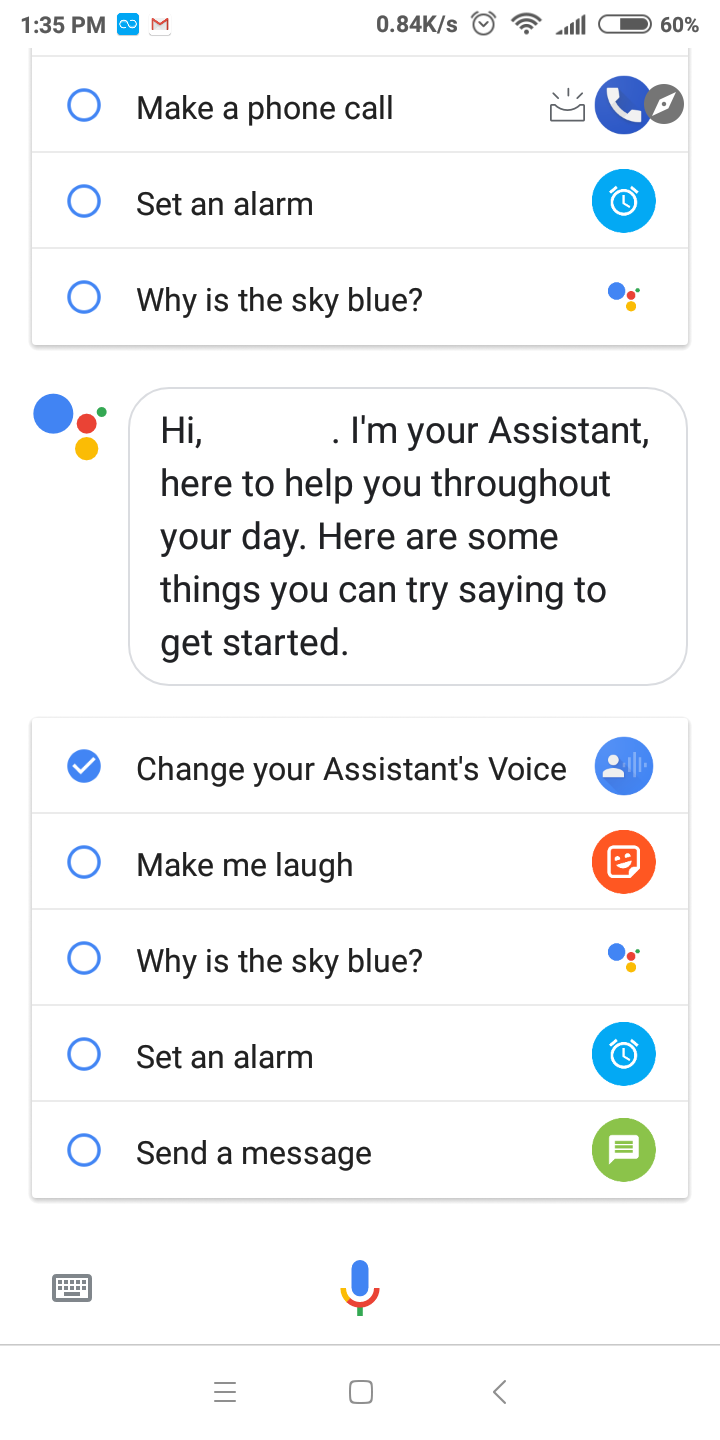
Task: Open the updates inbox tray icon
Action: (567, 105)
